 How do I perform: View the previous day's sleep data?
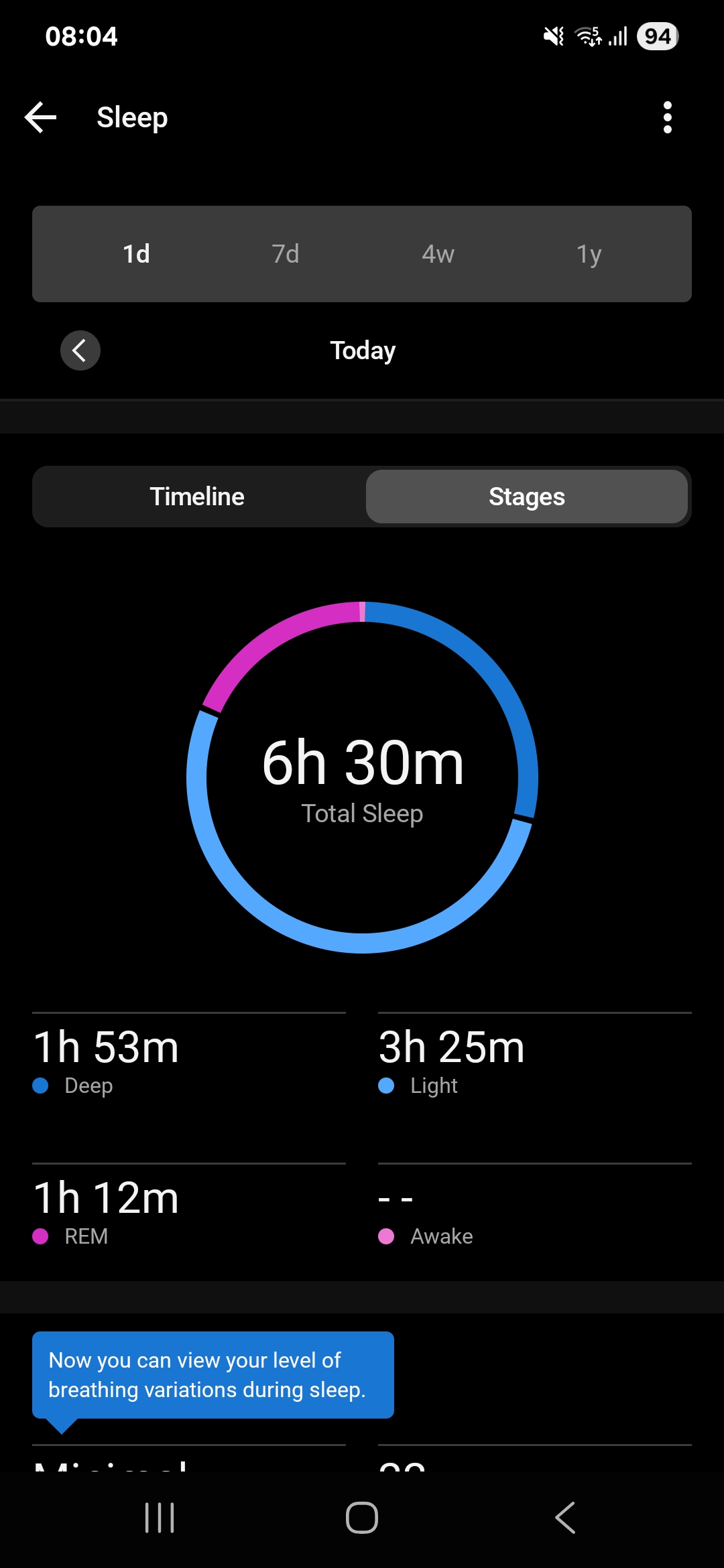(80, 350)
